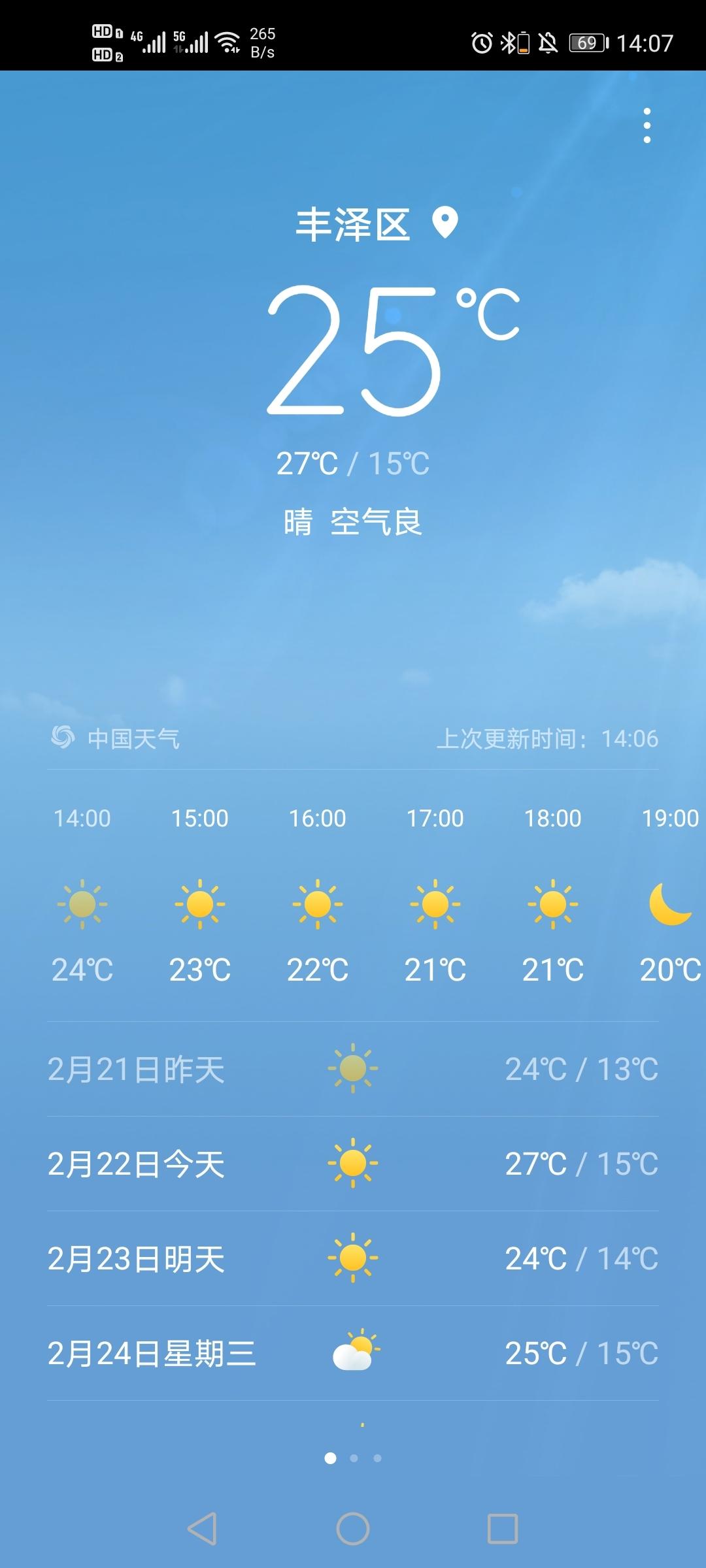The image size is (706, 1568).
Task: Select the hazy sun icon at 14:00
Action: coord(81,905)
